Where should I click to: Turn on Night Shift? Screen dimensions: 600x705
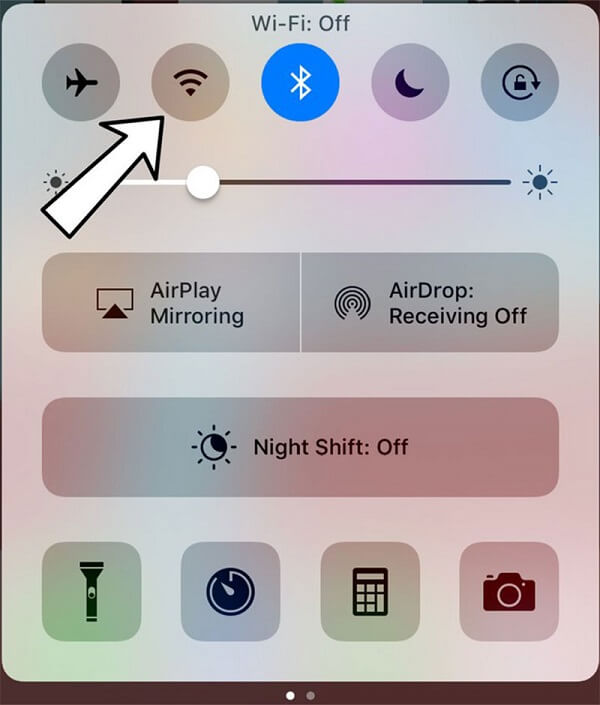[300, 447]
